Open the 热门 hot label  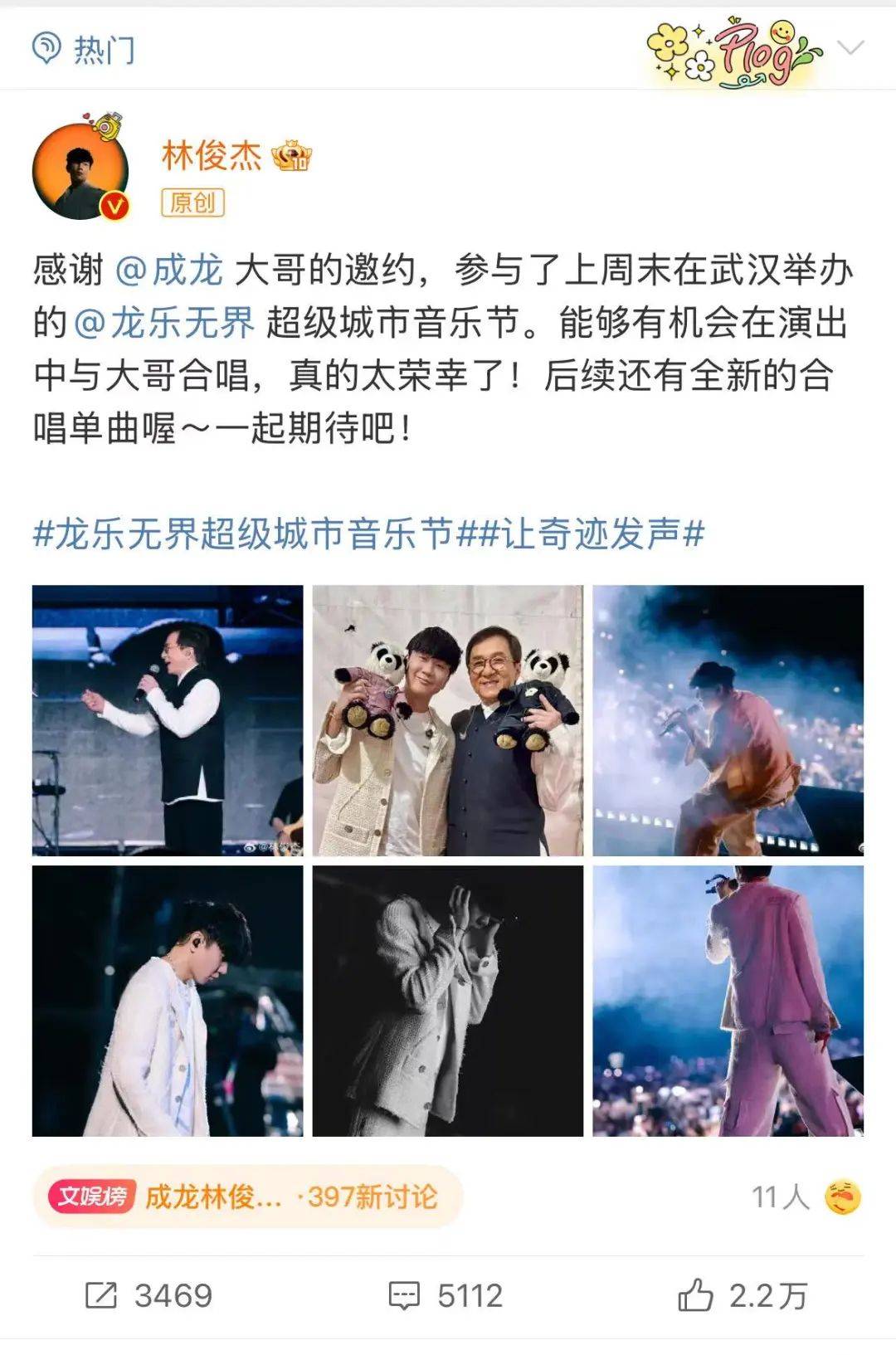point(83,50)
